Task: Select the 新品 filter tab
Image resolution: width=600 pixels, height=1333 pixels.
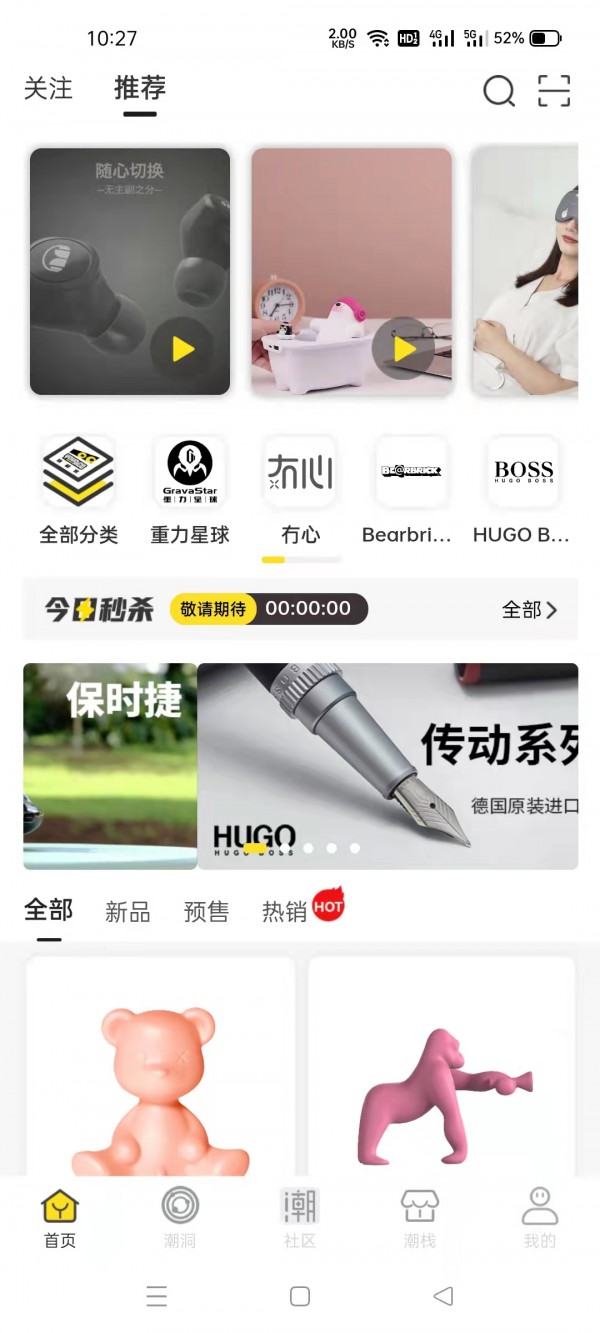Action: click(x=127, y=912)
